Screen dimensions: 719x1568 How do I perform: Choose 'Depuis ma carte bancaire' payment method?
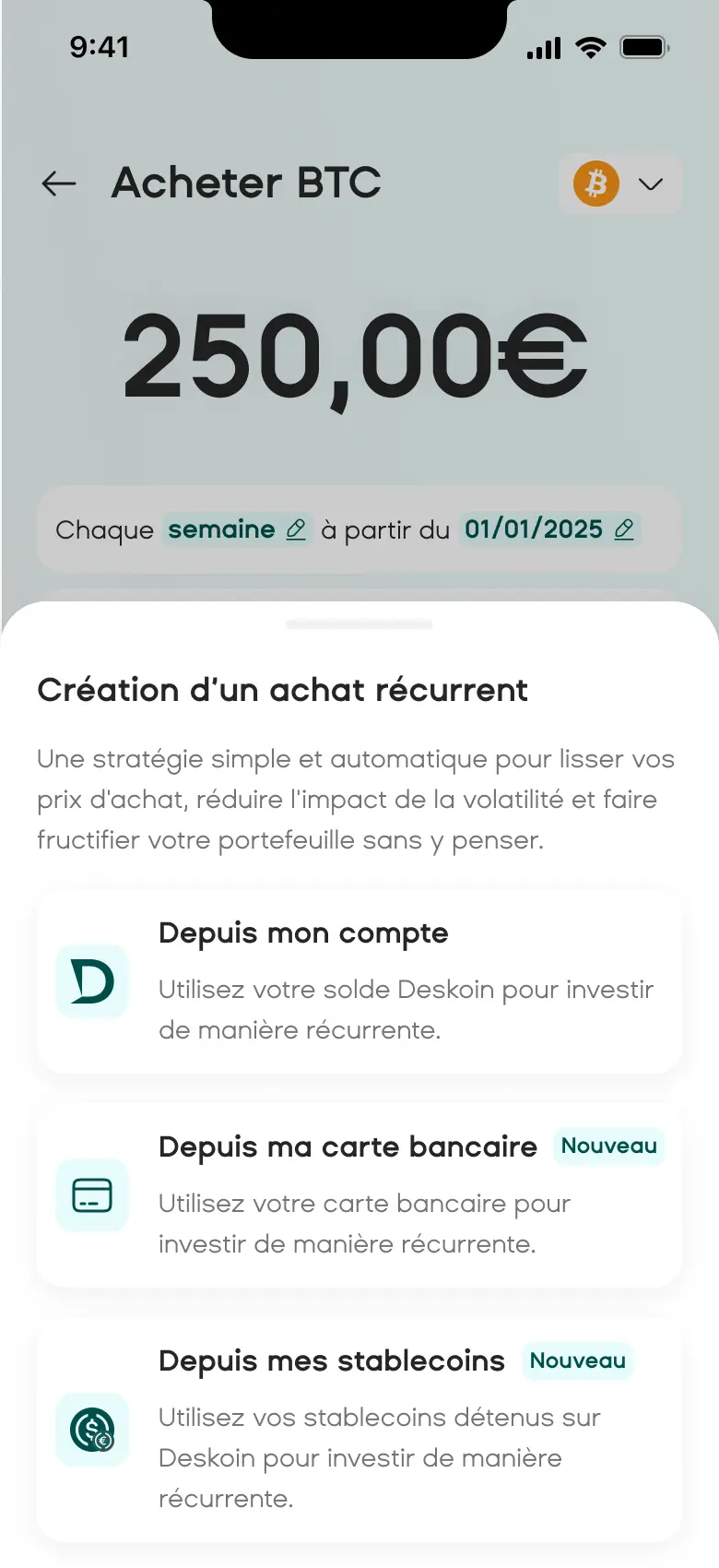pyautogui.click(x=359, y=1195)
